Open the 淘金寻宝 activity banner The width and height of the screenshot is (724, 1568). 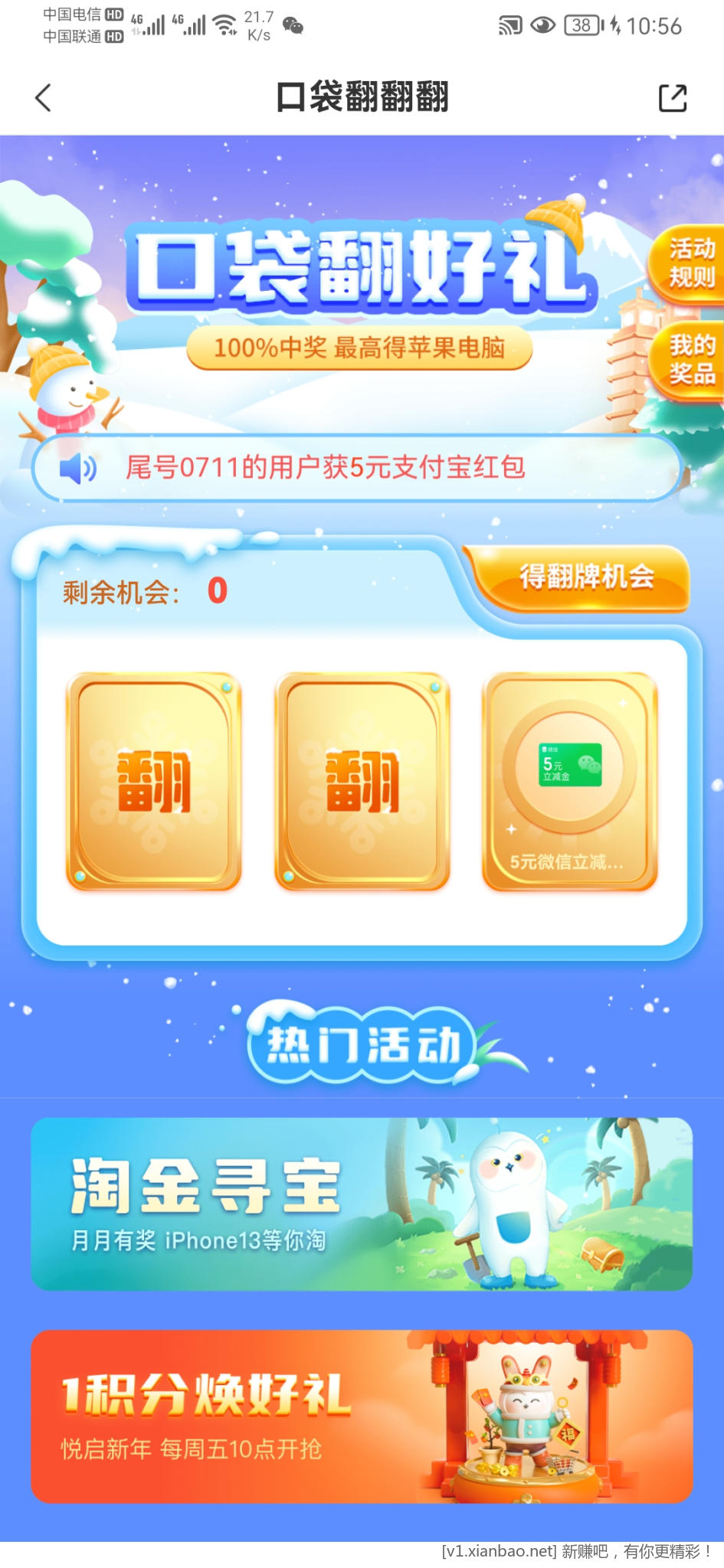pos(362,1204)
